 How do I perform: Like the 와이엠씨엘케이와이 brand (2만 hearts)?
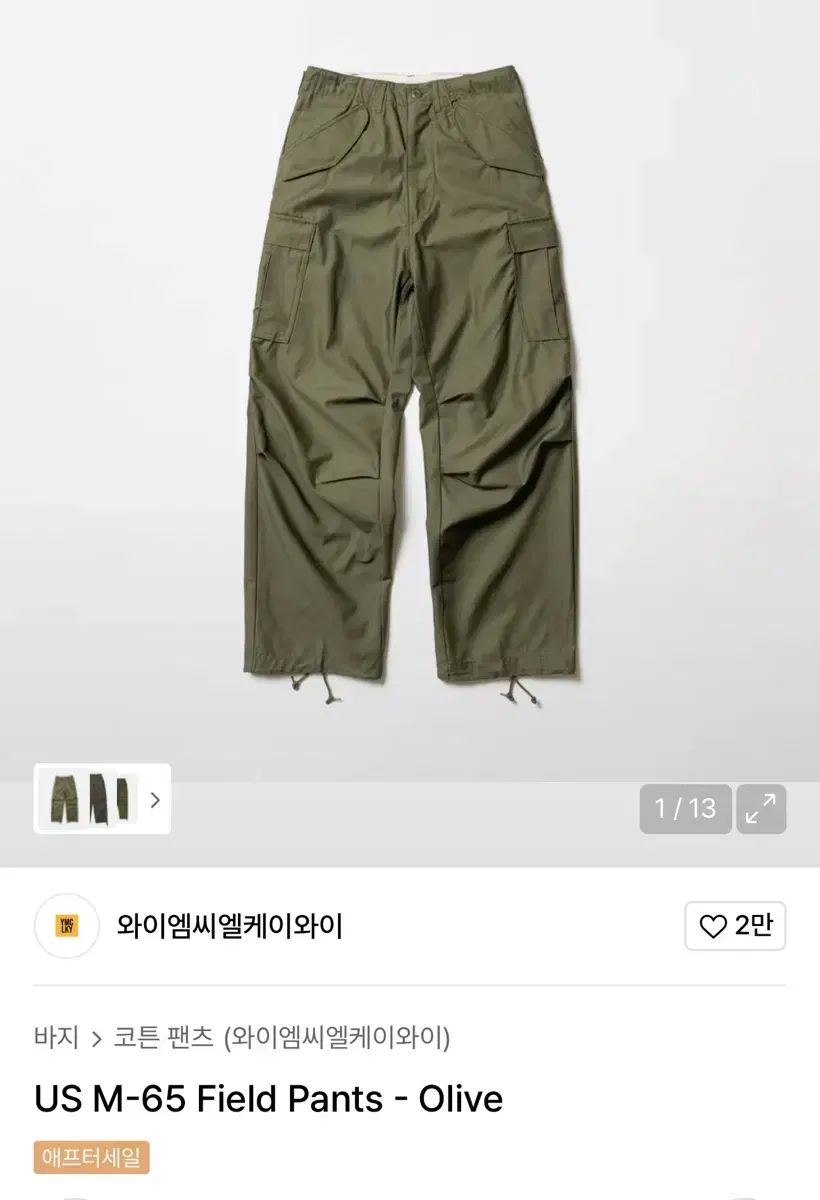pyautogui.click(x=735, y=926)
